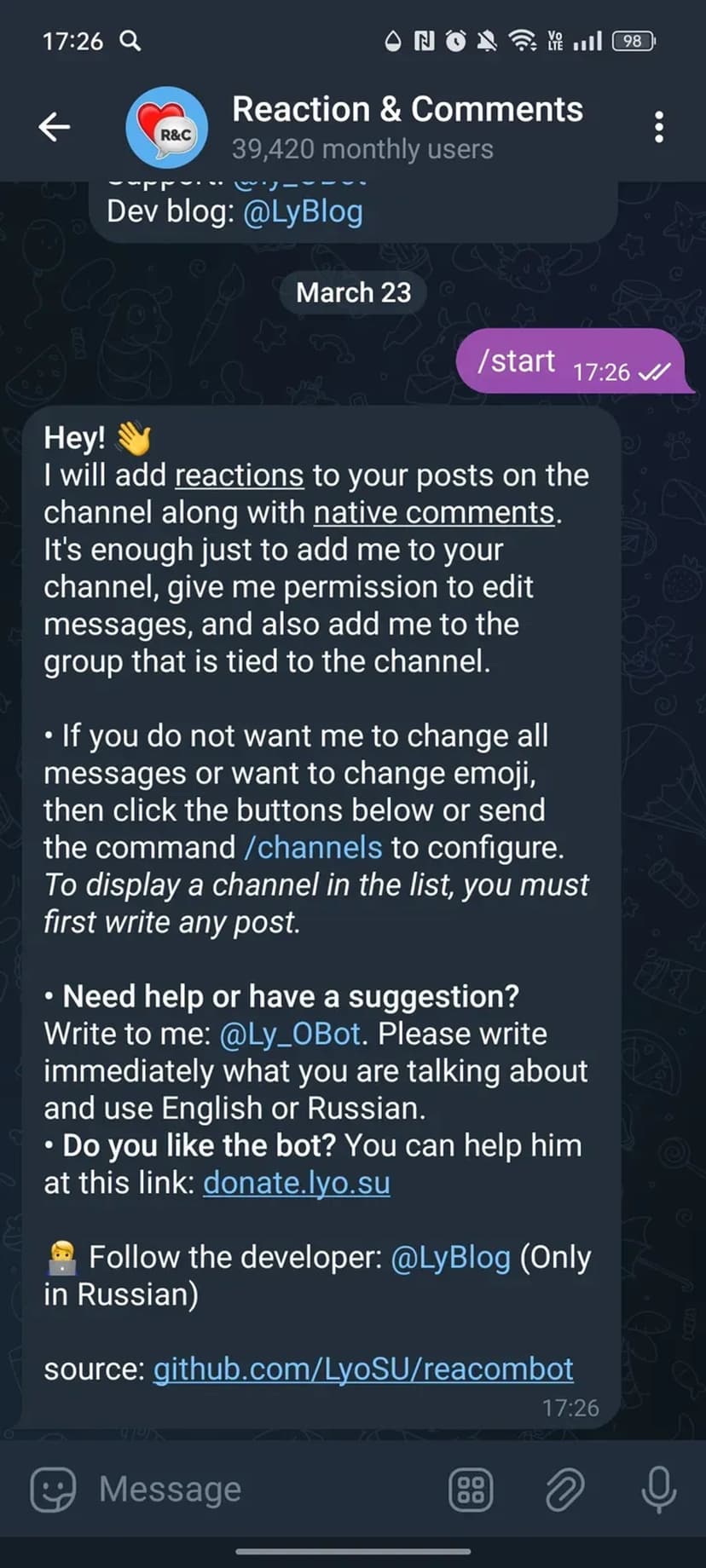Image resolution: width=706 pixels, height=1568 pixels.
Task: Send the /channels command link
Action: click(313, 847)
